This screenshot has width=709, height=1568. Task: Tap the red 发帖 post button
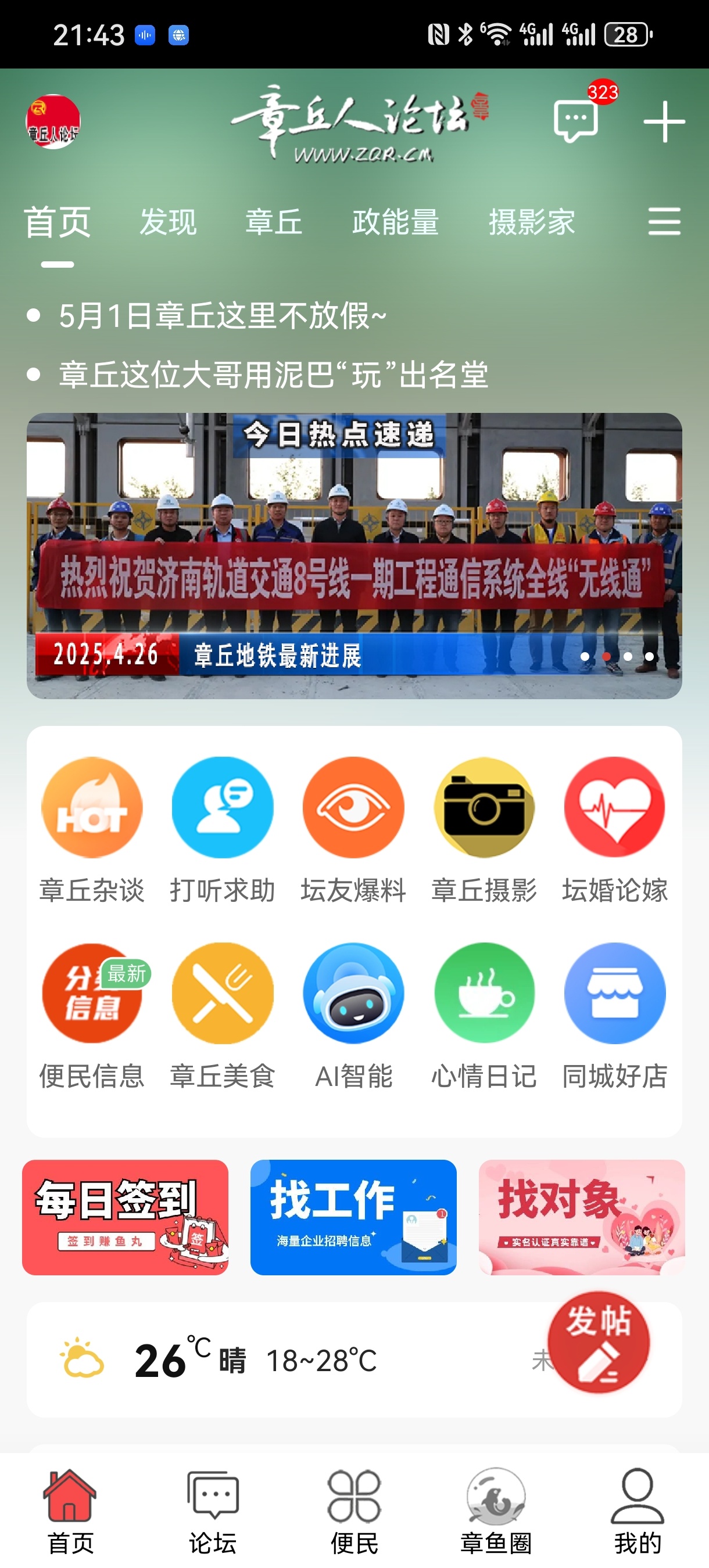tap(598, 1342)
